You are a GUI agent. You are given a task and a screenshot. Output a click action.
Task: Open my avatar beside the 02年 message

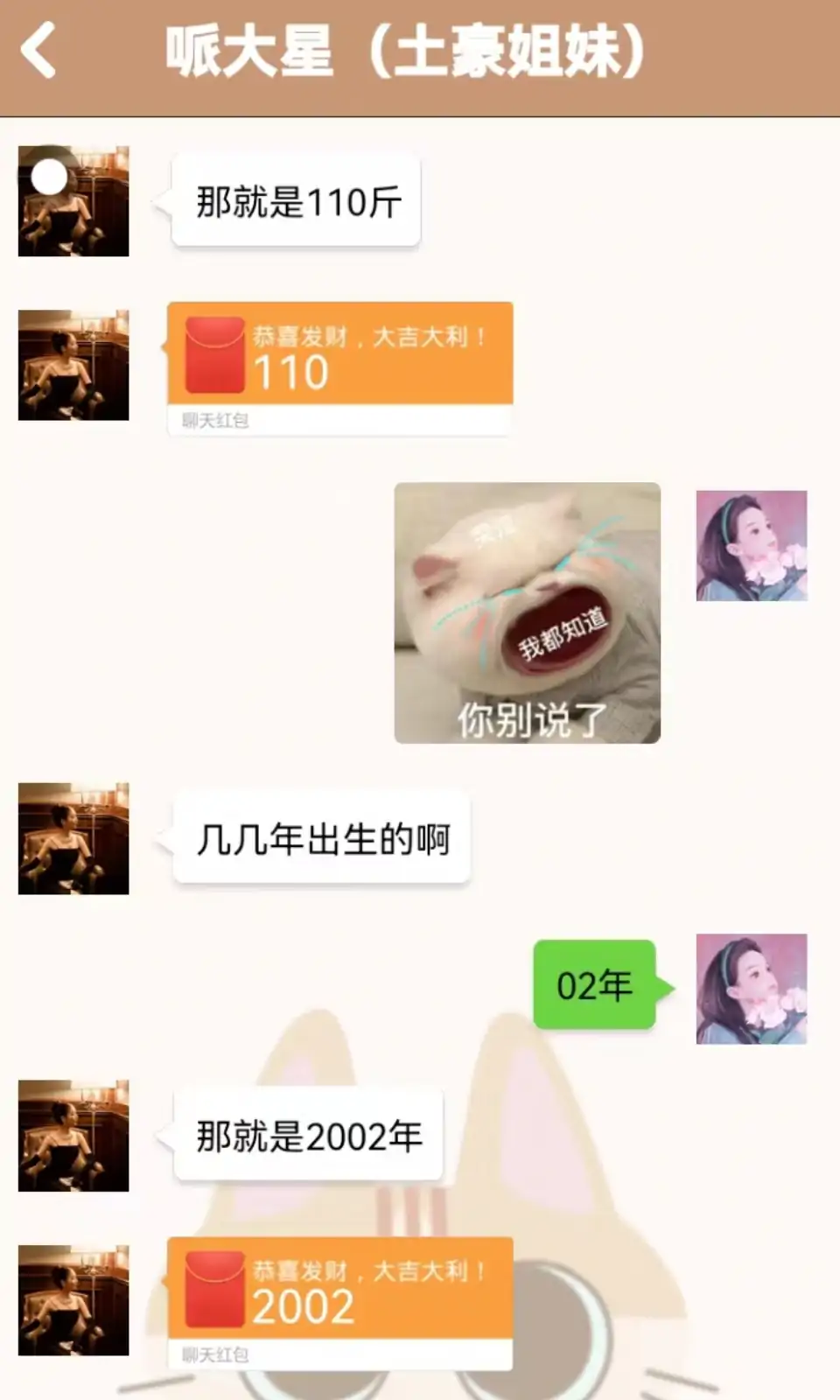point(751,989)
